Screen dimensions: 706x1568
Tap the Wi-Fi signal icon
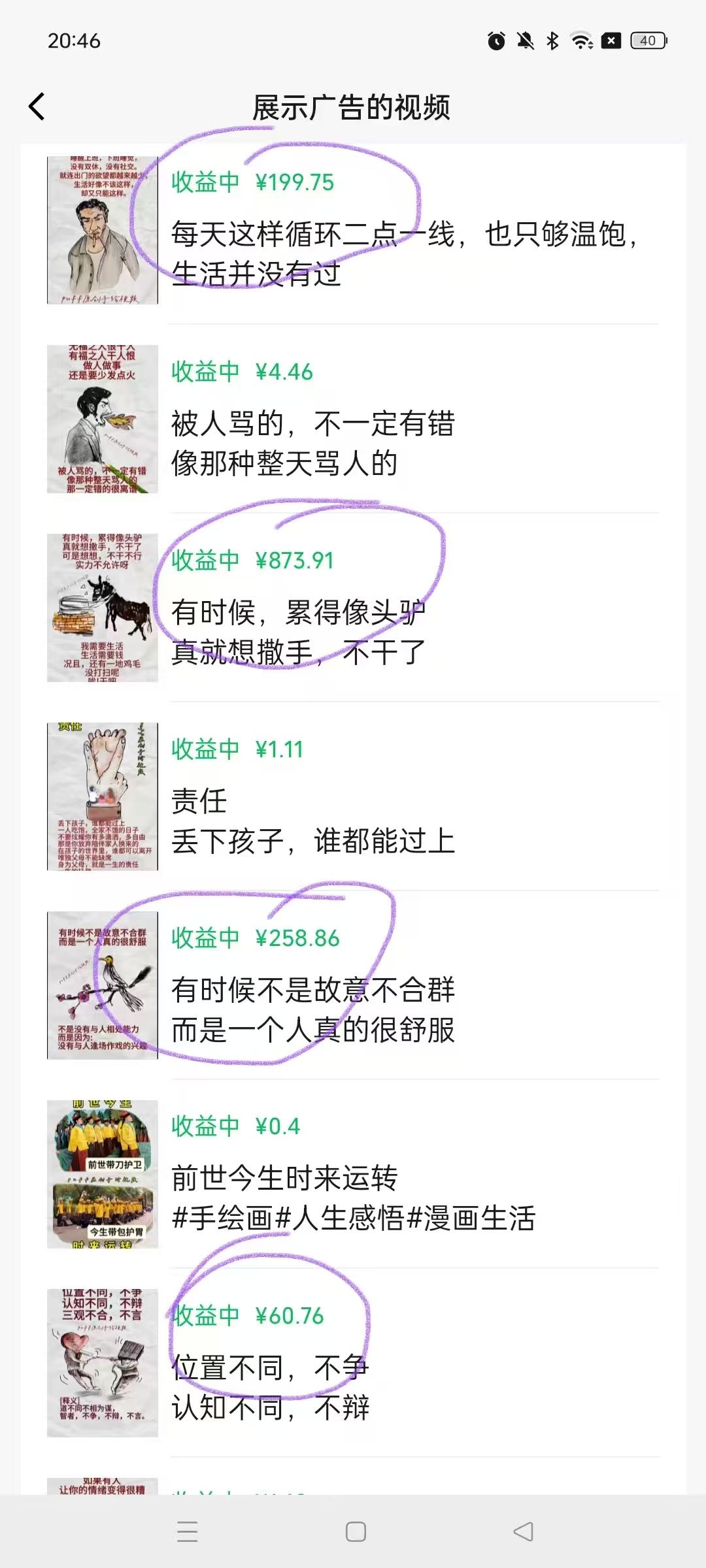pyautogui.click(x=580, y=41)
